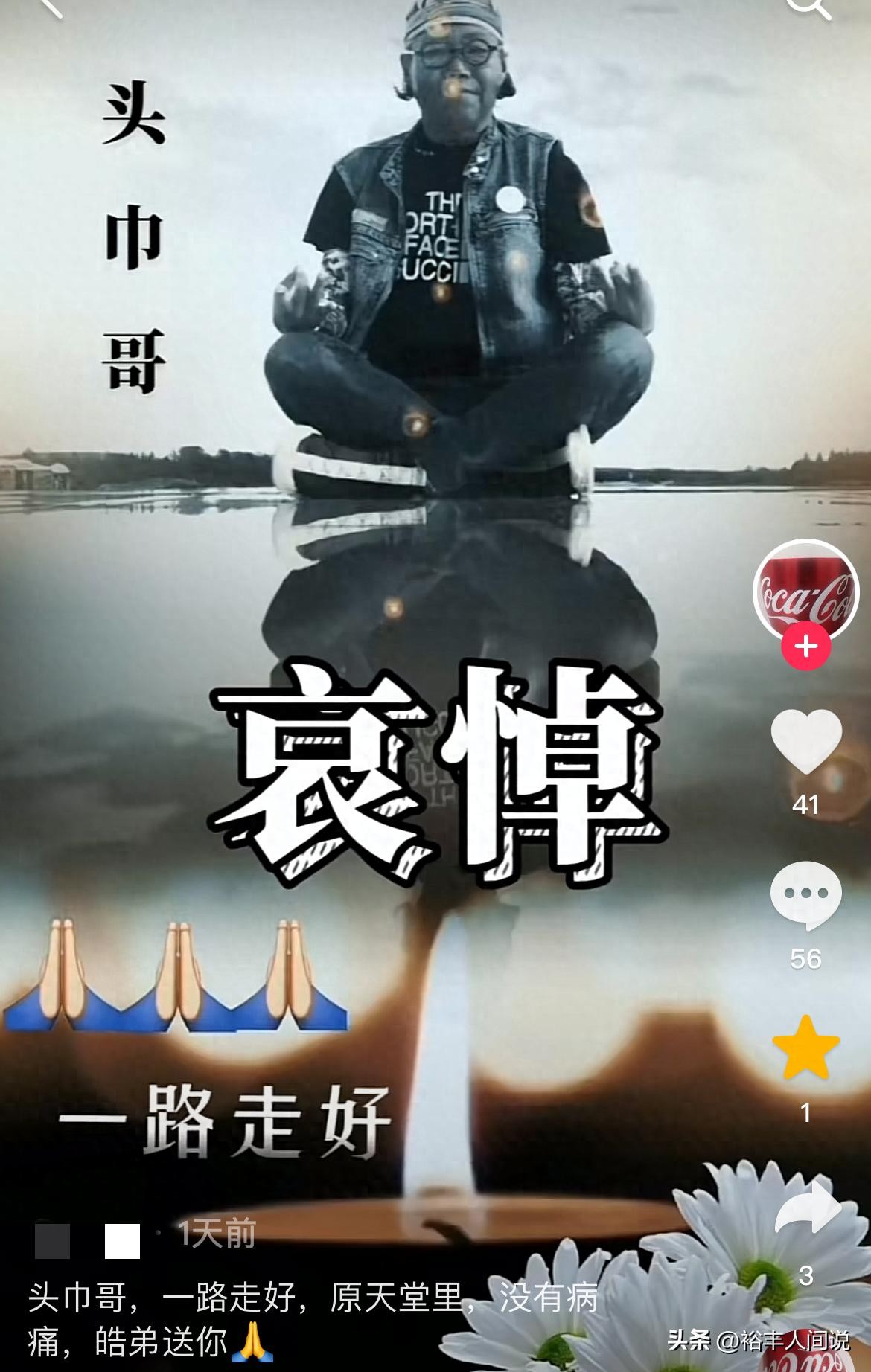The height and width of the screenshot is (1372, 871).
Task: Tap the star to favorite the video
Action: (x=805, y=1049)
